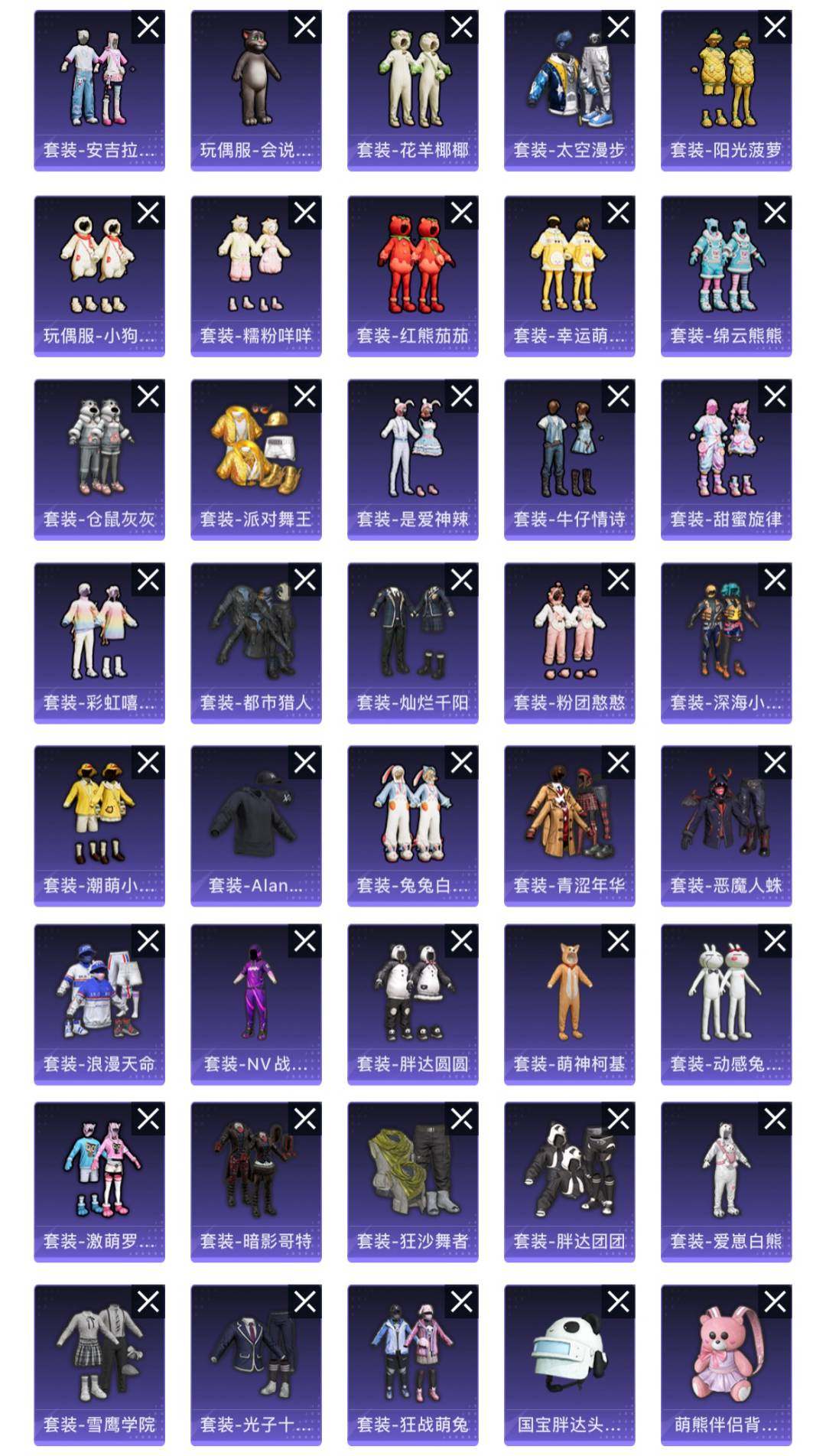Select the 套装-暗影哥特 outfit
The width and height of the screenshot is (826, 1456).
coord(255,1182)
